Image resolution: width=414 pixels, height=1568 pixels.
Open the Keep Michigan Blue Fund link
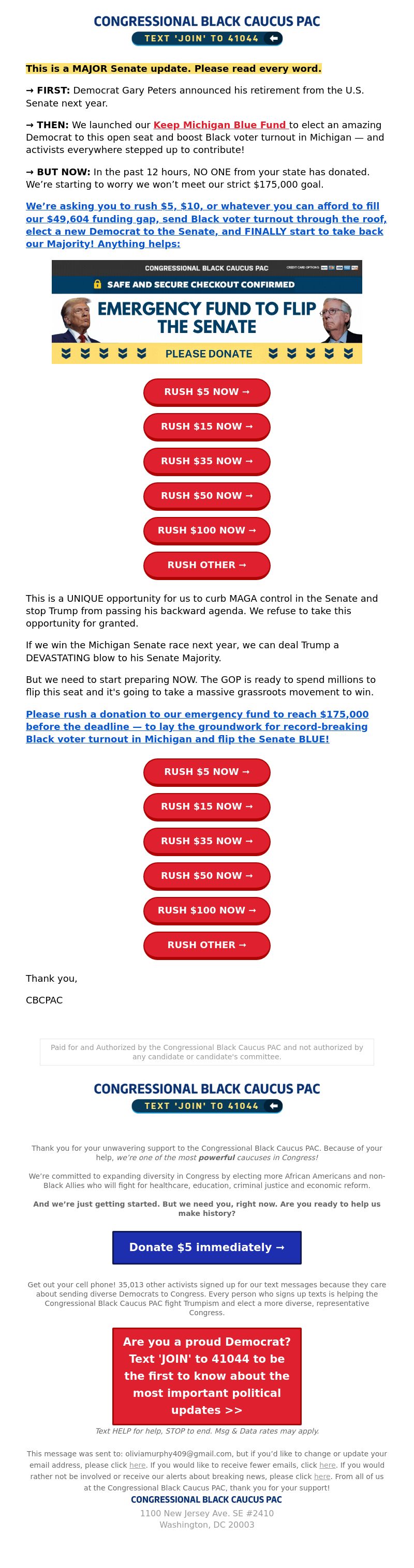pos(220,125)
